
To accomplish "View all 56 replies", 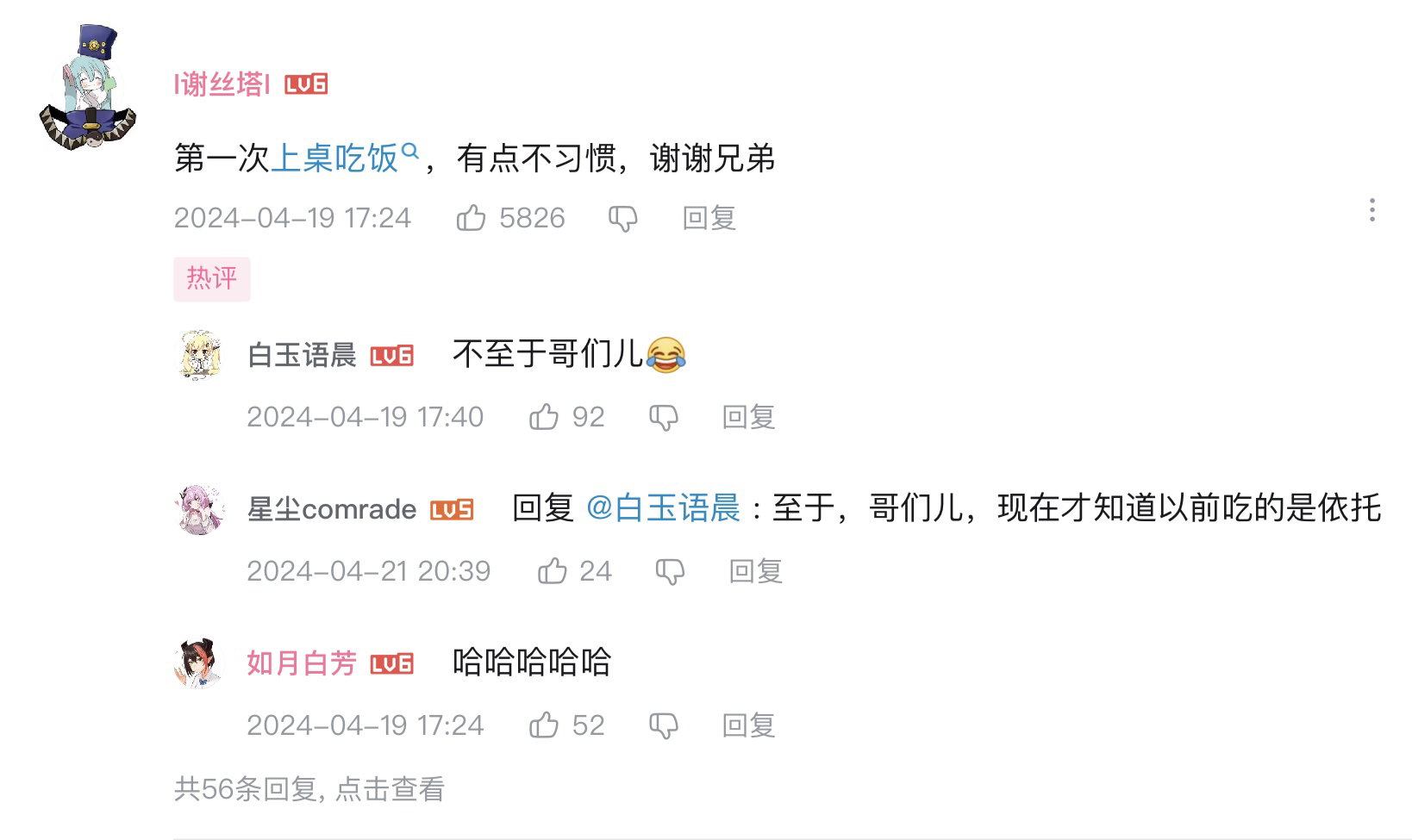I will (x=309, y=789).
